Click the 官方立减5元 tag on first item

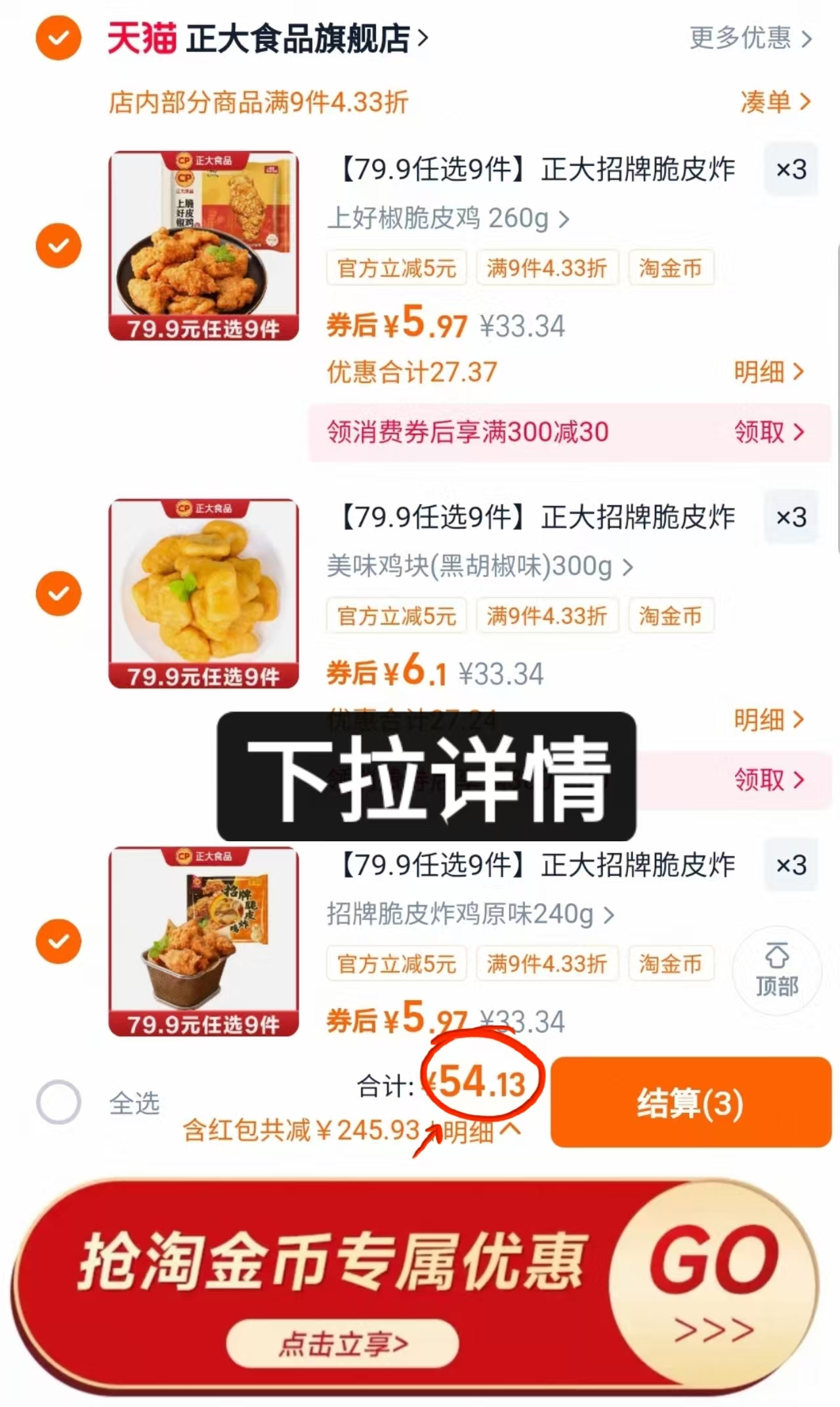[x=396, y=268]
